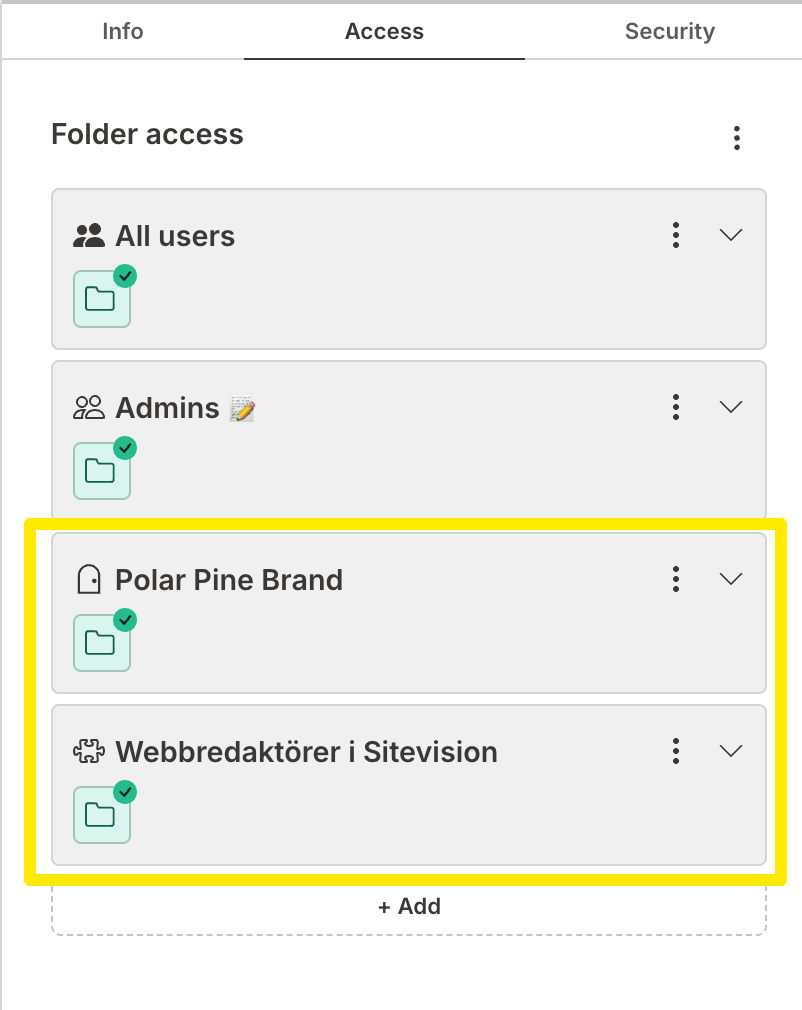Open the All users options menu
802x1010 pixels.
(x=677, y=236)
